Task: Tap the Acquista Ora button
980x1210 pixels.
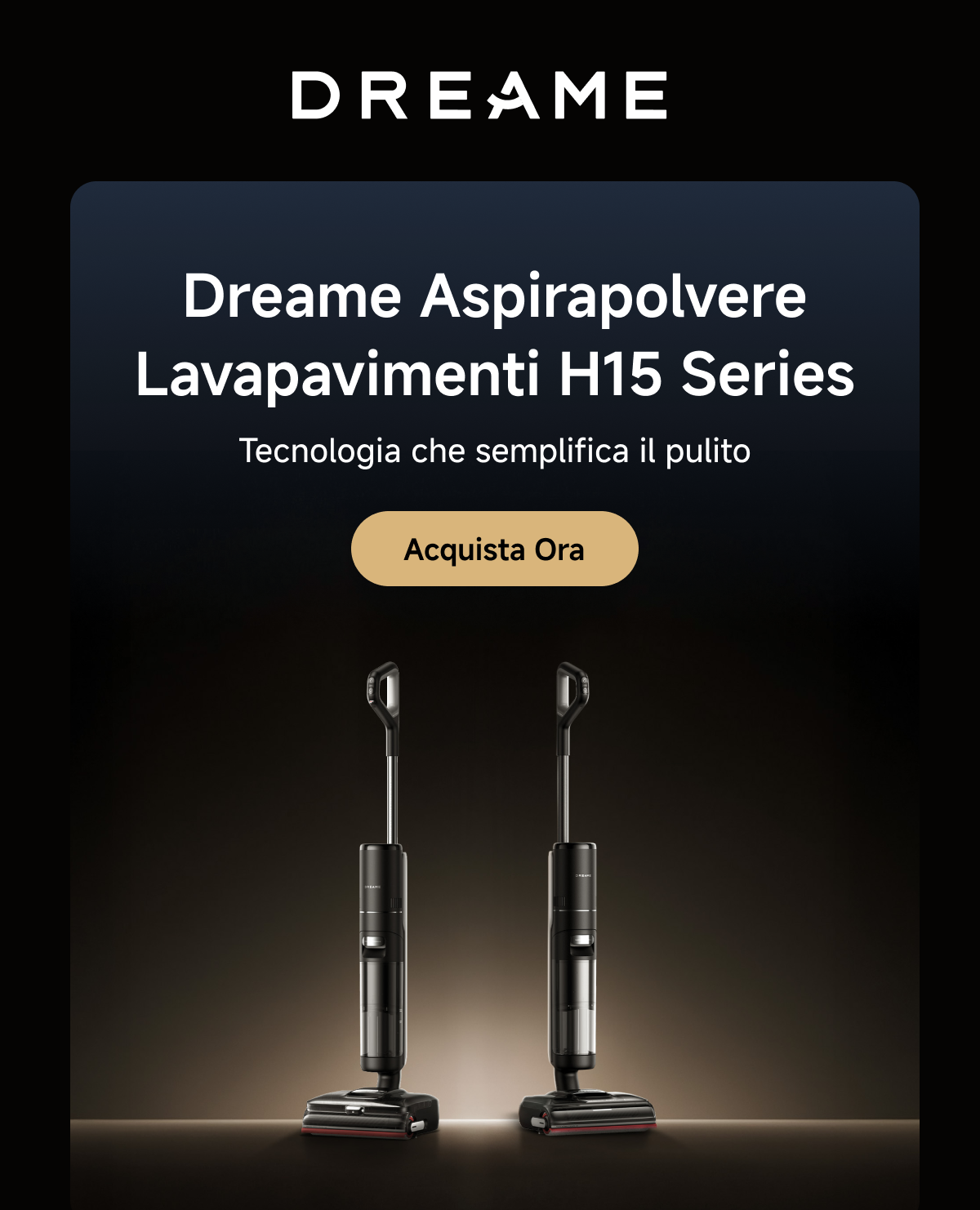Action: click(494, 549)
